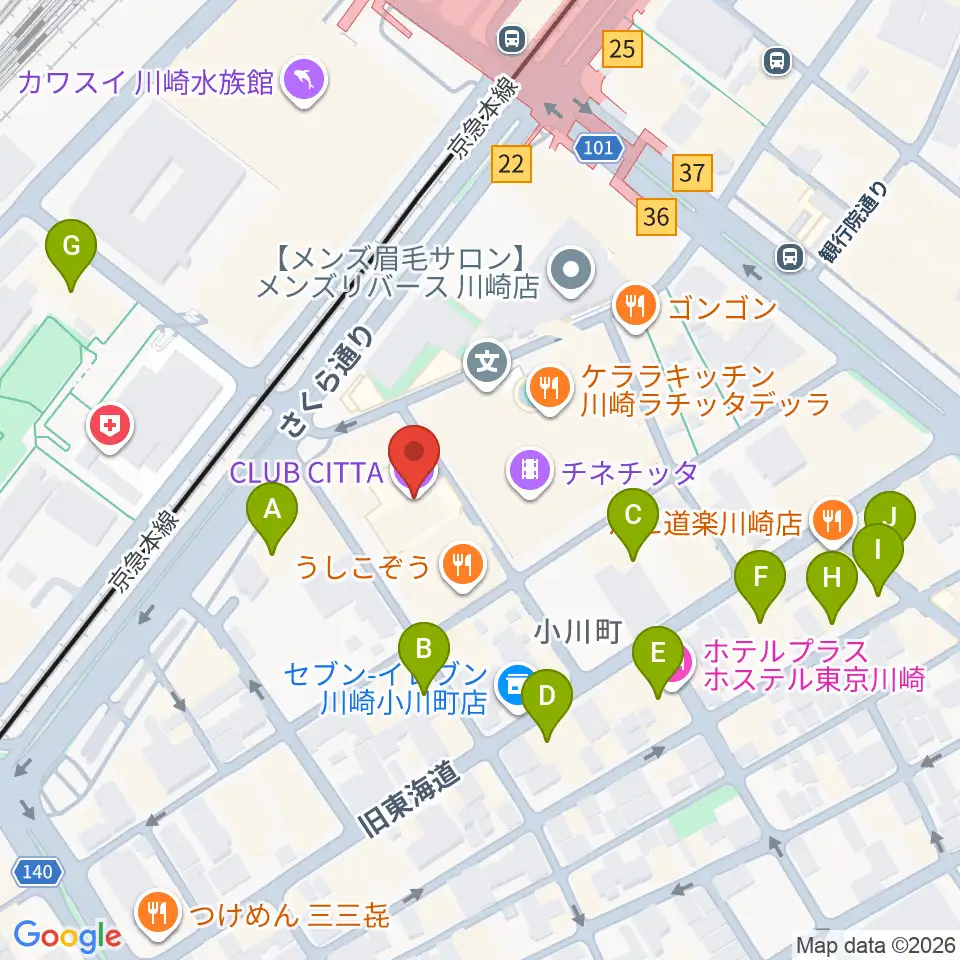Open the Google logo link
960x960 pixels.
pyautogui.click(x=67, y=936)
